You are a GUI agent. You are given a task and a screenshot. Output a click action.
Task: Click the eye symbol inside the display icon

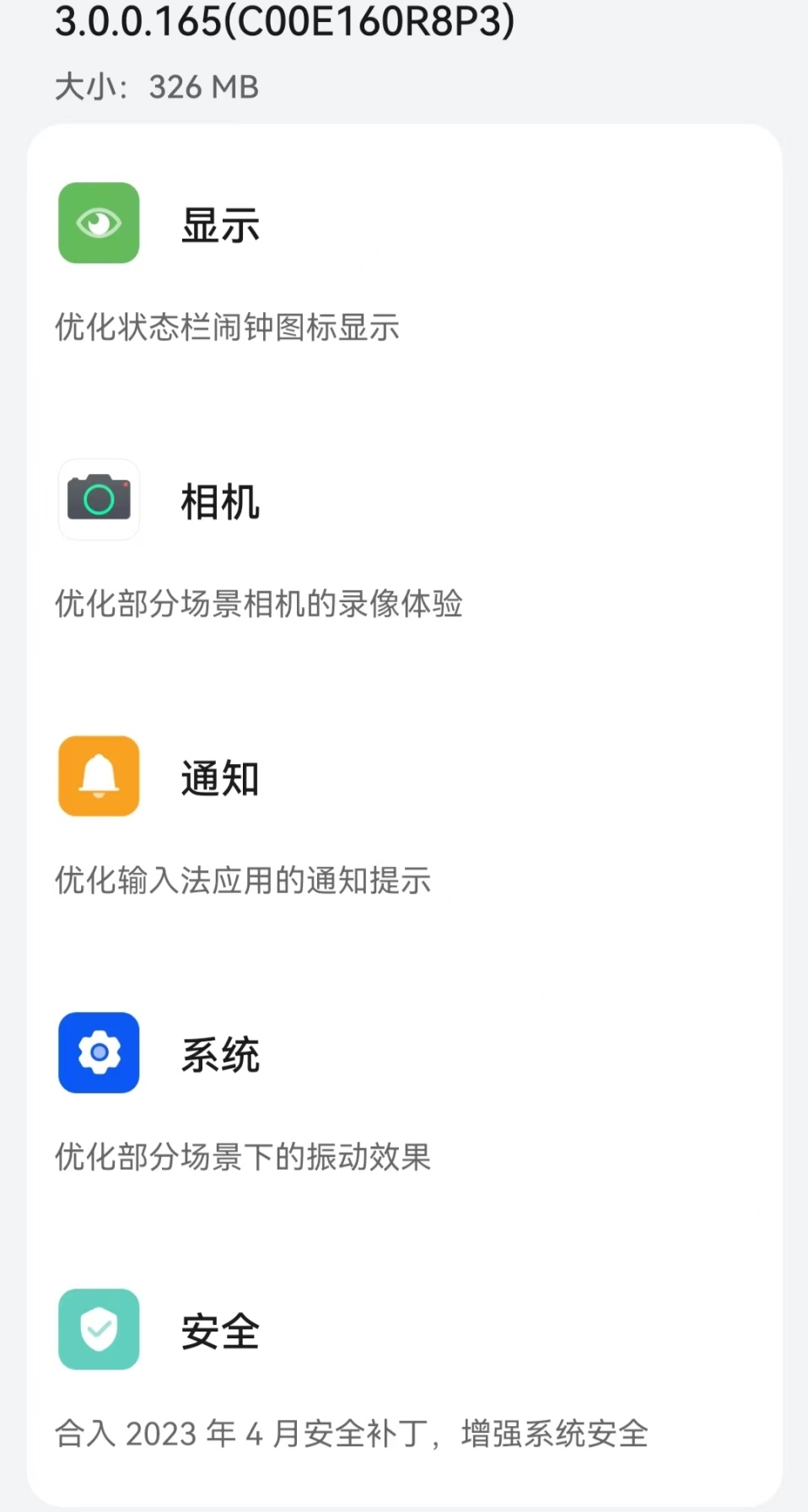pos(98,222)
